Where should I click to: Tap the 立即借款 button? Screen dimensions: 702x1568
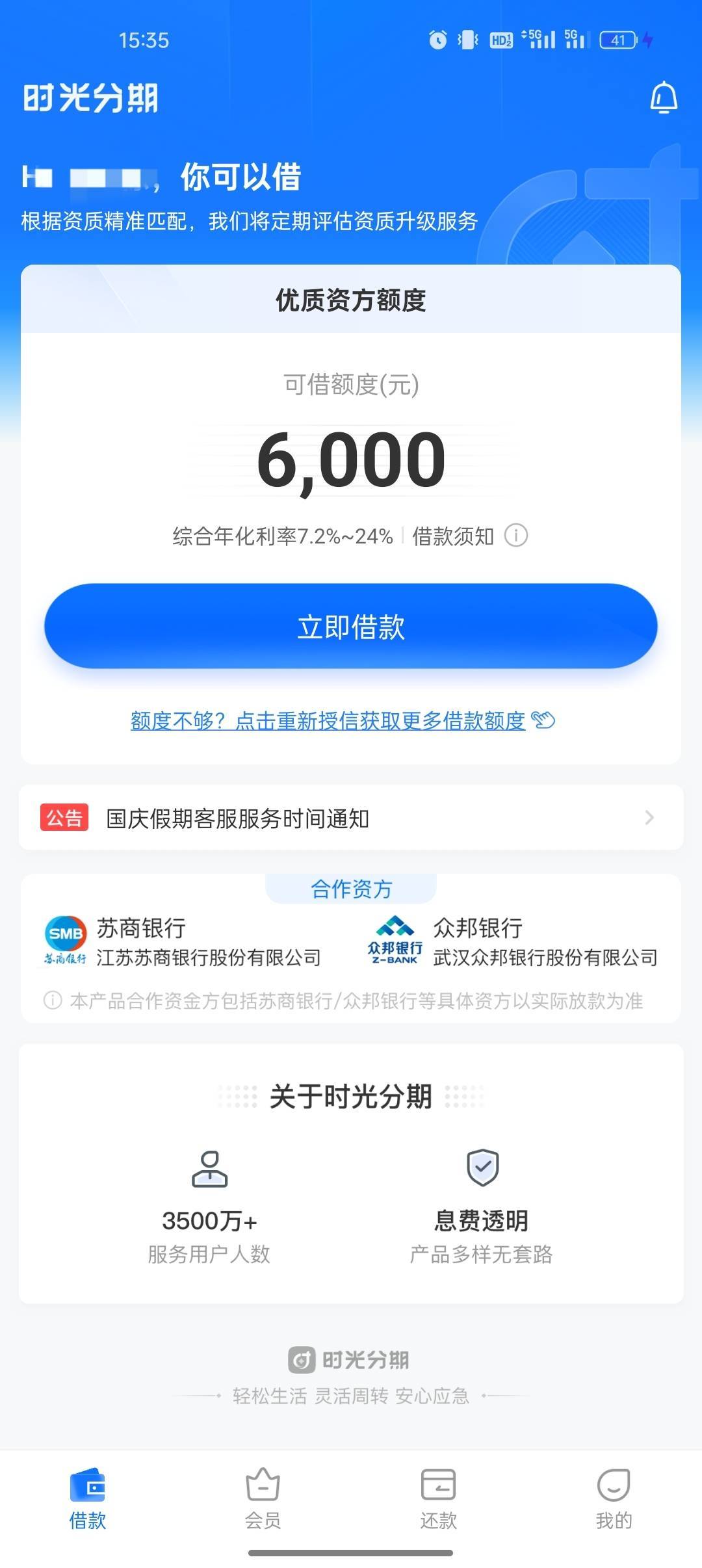tap(351, 626)
